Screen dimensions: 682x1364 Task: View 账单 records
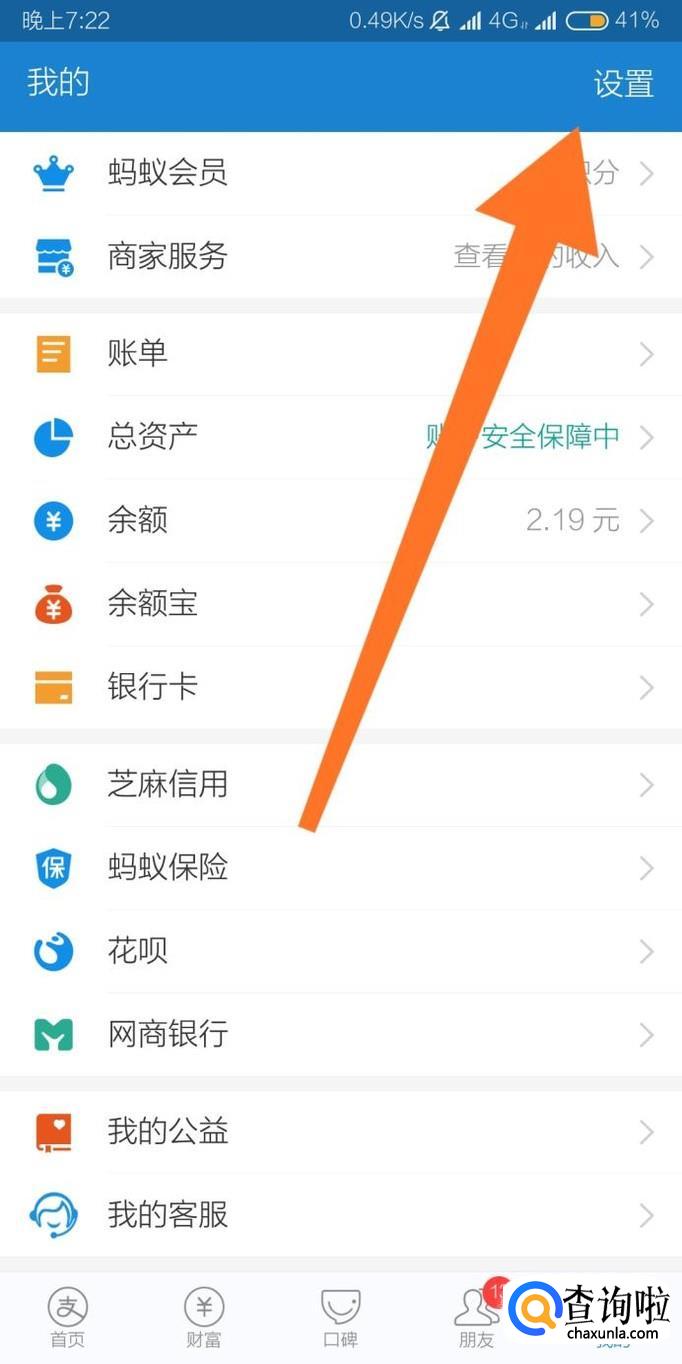pyautogui.click(x=341, y=354)
